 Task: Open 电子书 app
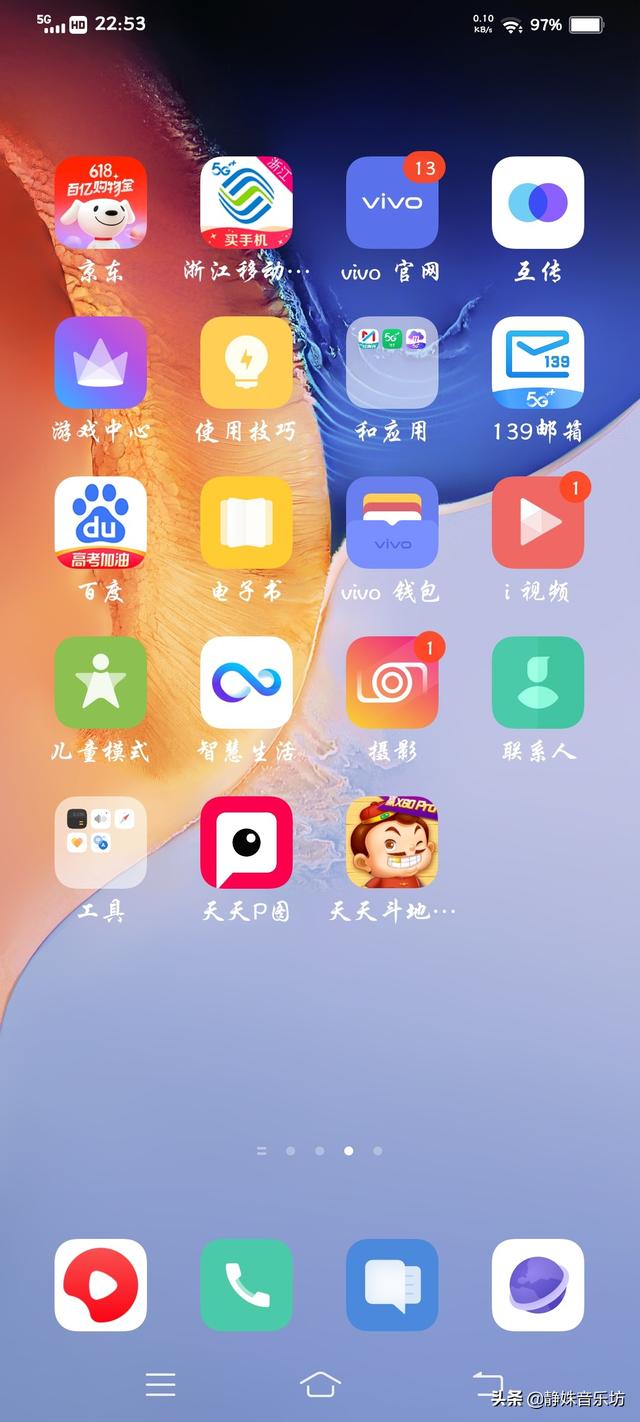[x=246, y=523]
